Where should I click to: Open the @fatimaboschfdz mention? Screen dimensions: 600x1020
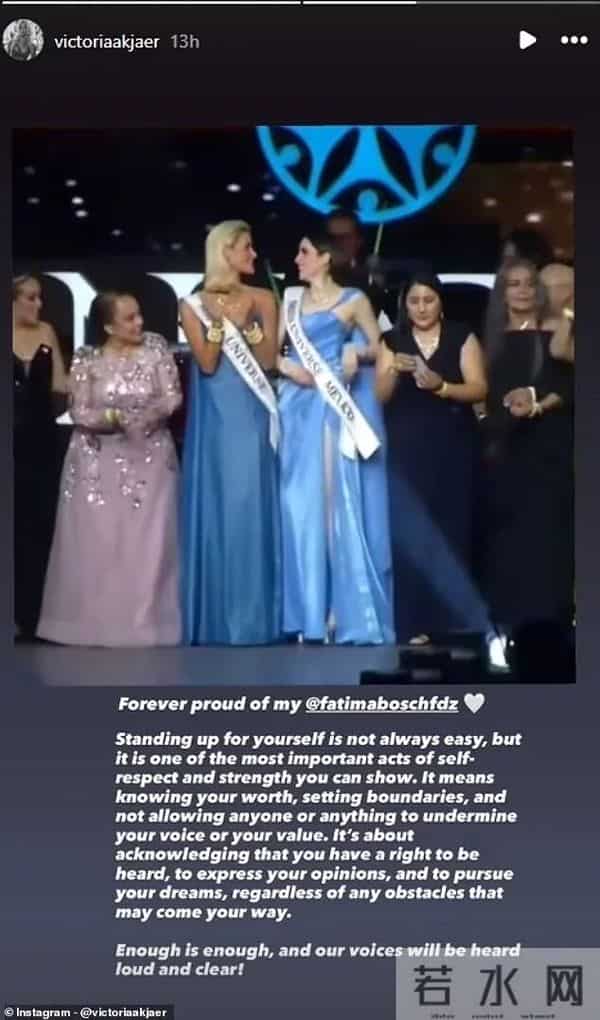coord(383,703)
